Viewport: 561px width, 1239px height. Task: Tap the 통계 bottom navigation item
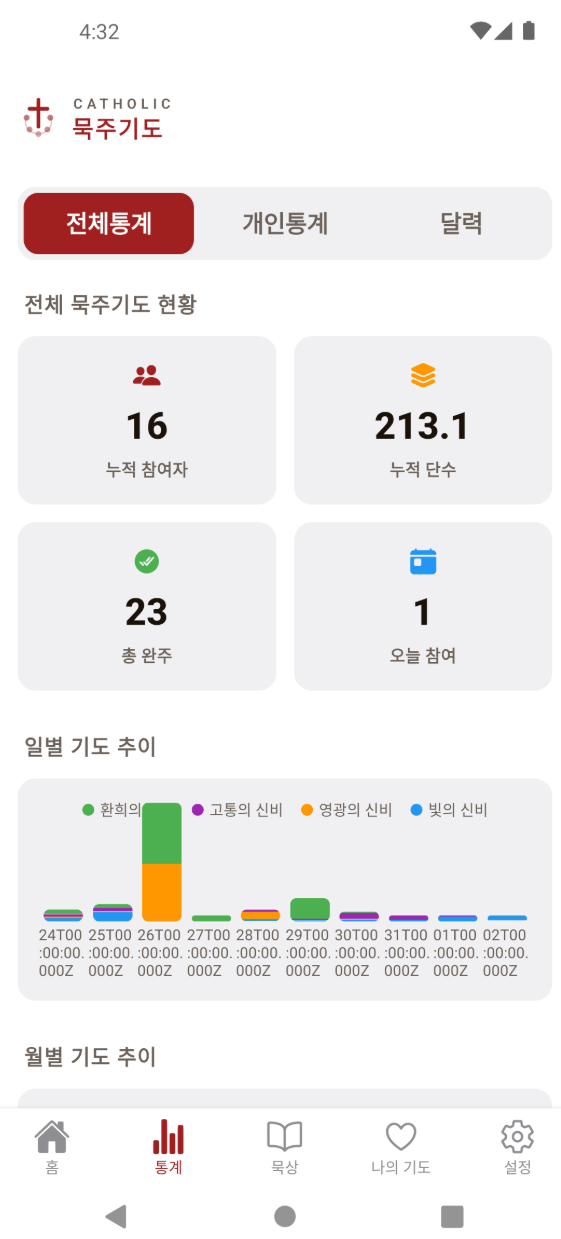click(168, 1147)
